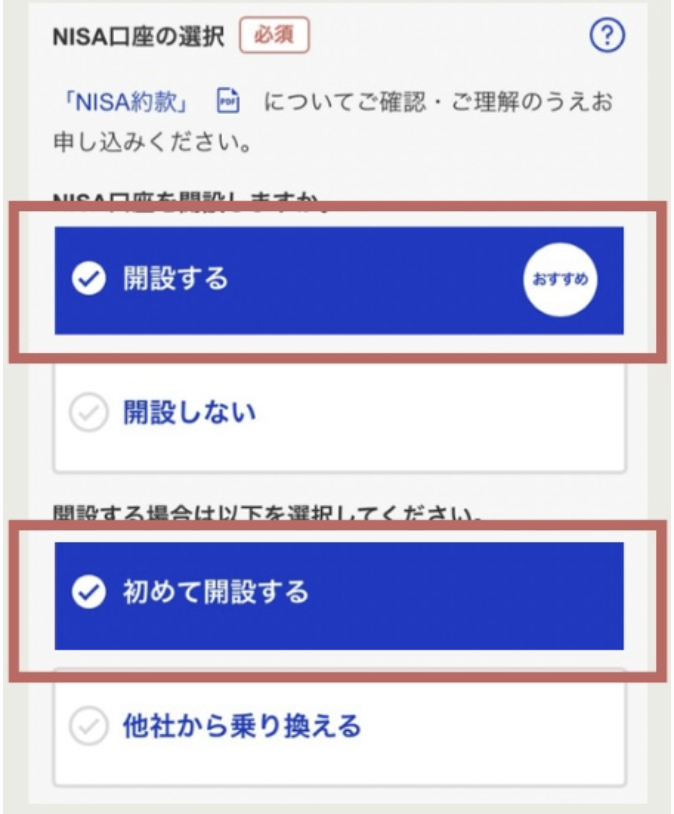Select 初めて開設する
Viewport: 674px width, 814px height.
tap(339, 594)
